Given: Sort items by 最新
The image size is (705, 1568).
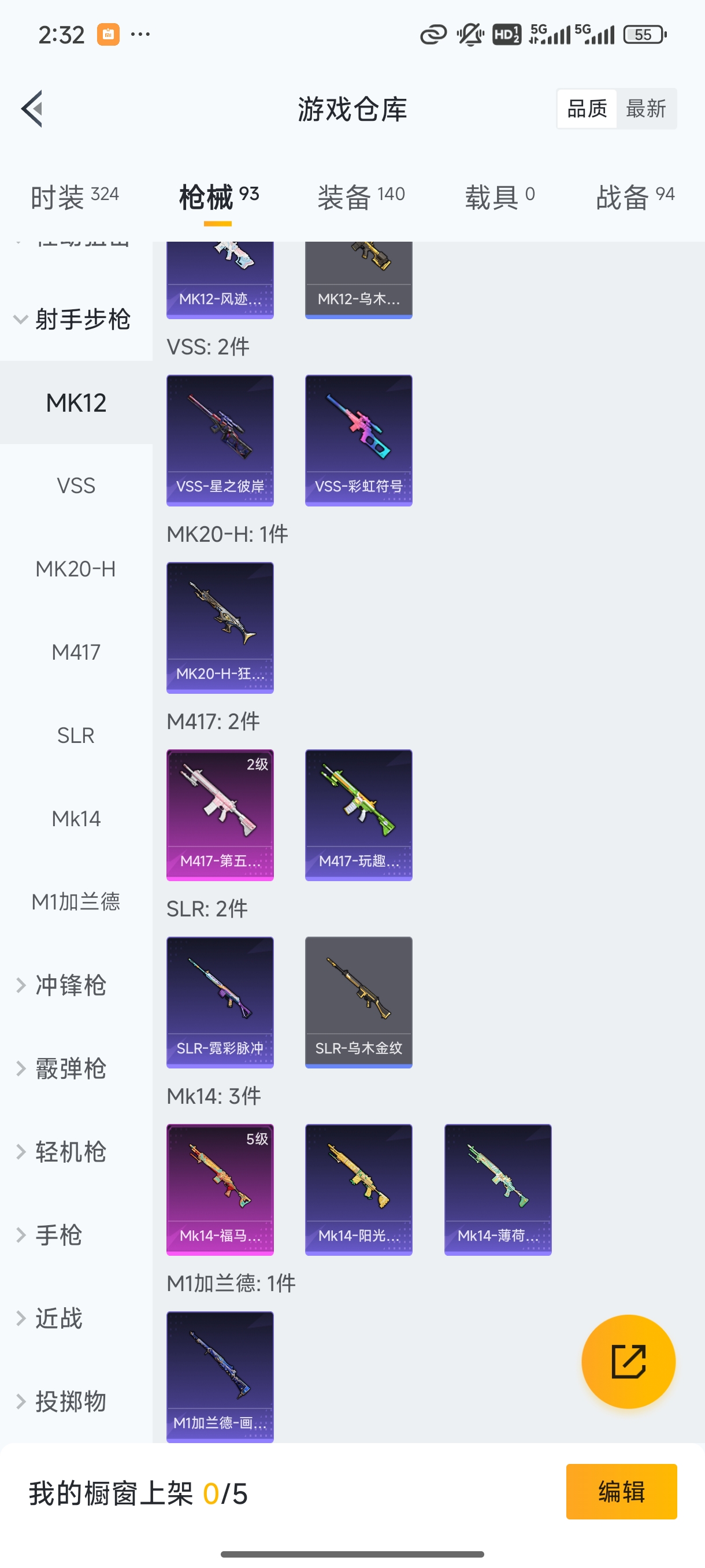Looking at the screenshot, I should pyautogui.click(x=645, y=109).
